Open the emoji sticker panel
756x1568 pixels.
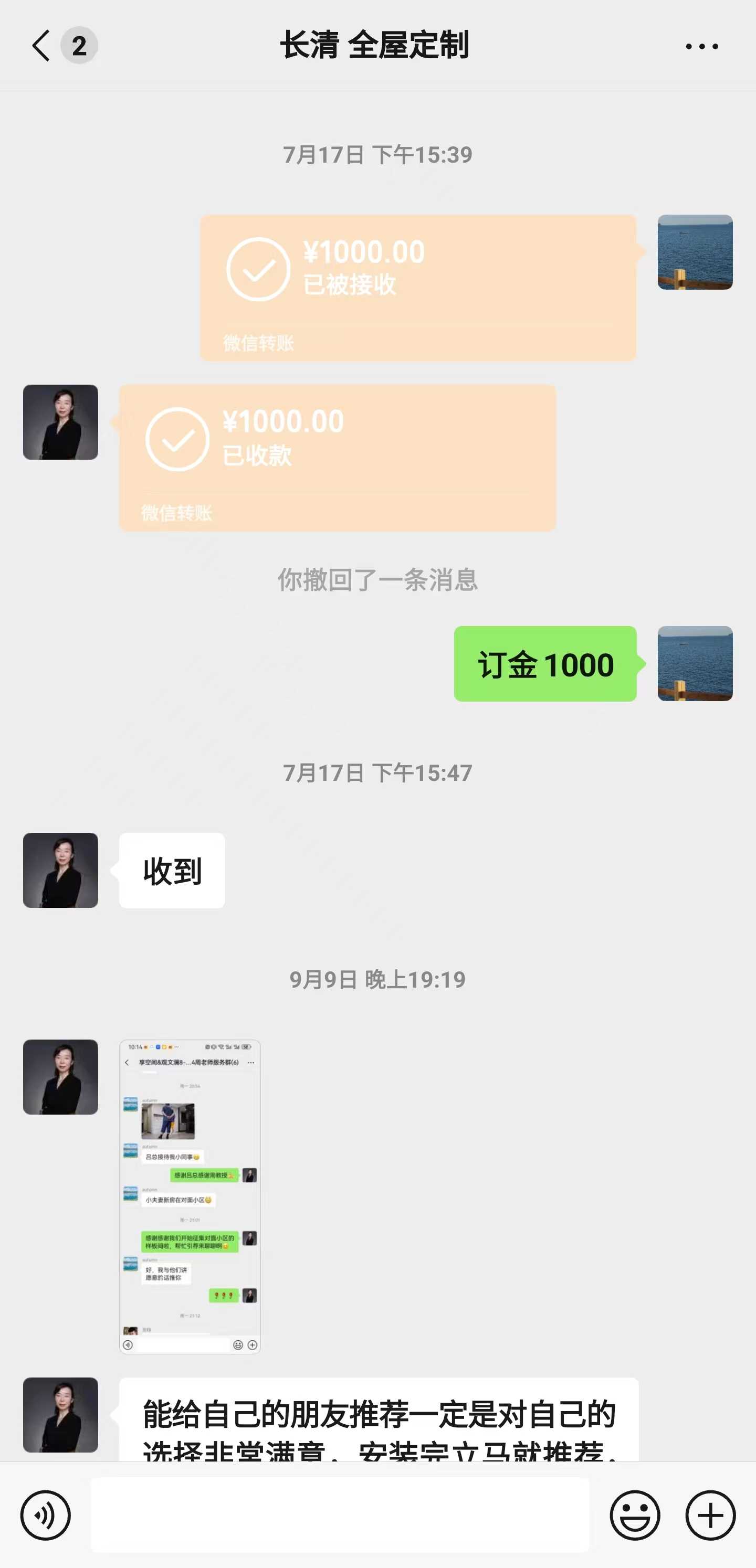click(x=635, y=1515)
